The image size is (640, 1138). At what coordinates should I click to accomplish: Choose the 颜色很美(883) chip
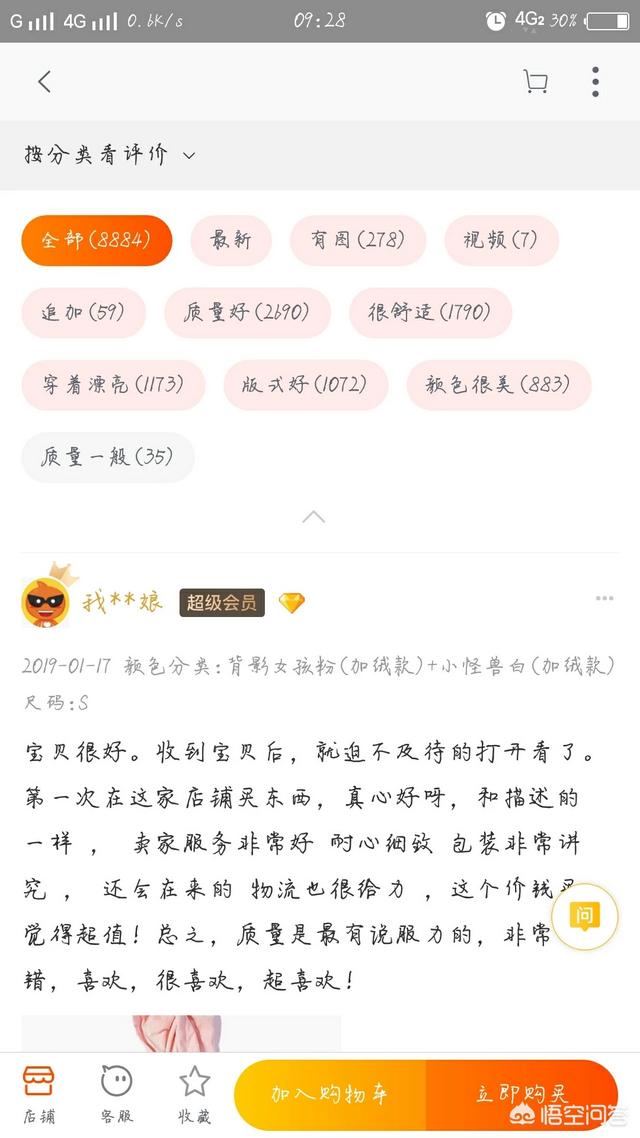coord(498,385)
